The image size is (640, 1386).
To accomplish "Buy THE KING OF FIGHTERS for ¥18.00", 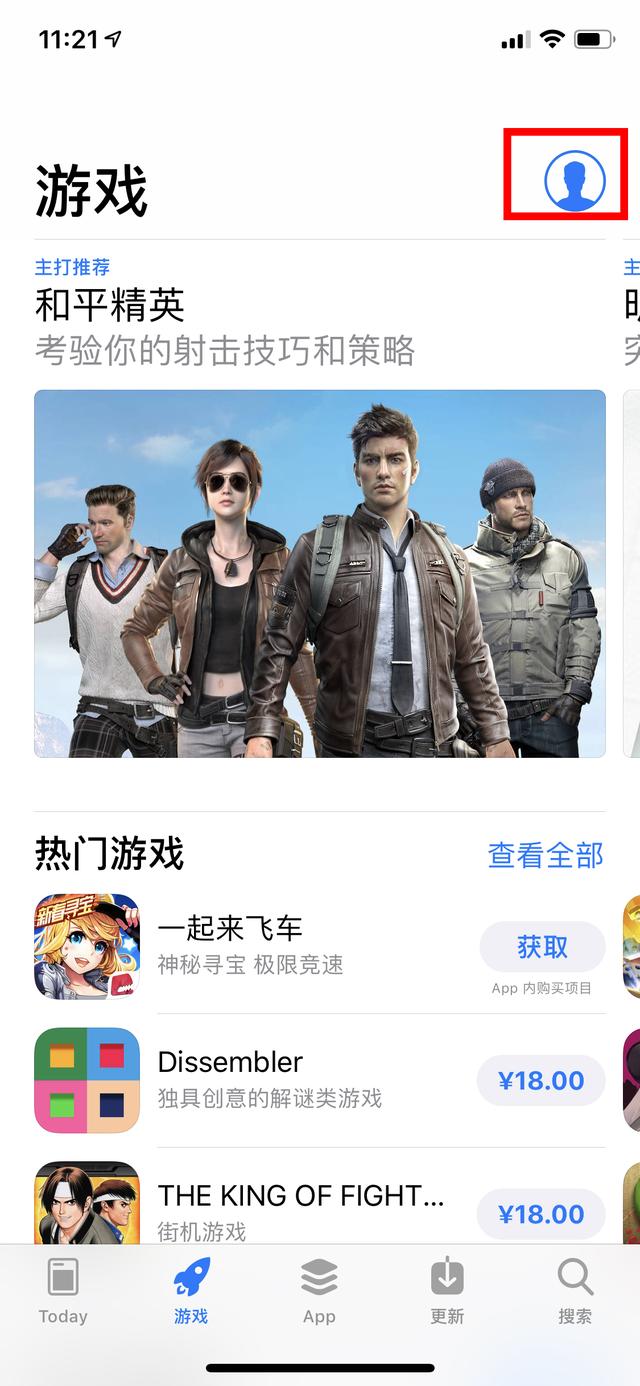I will click(x=541, y=1214).
